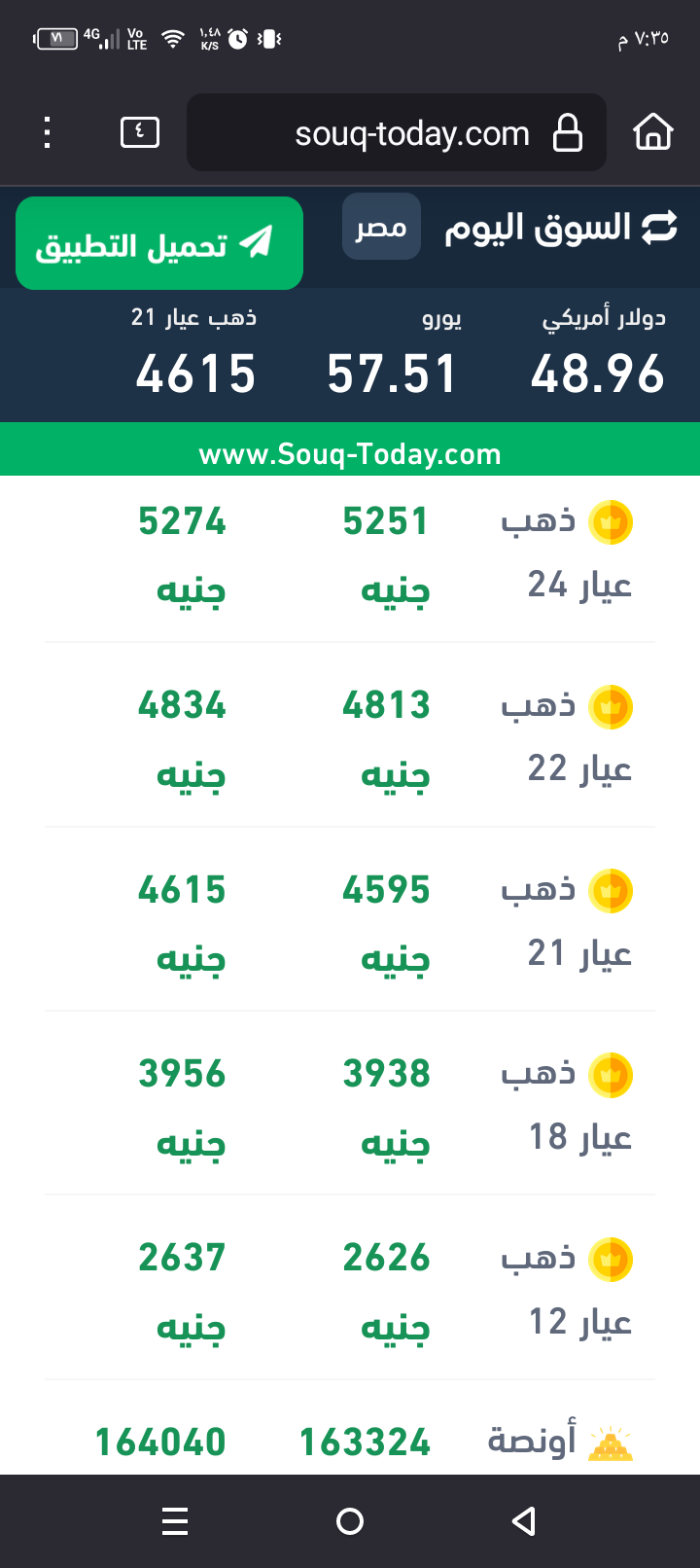The height and width of the screenshot is (1568, 700).
Task: Open the tab switcher showing ٤ tabs
Action: (140, 132)
